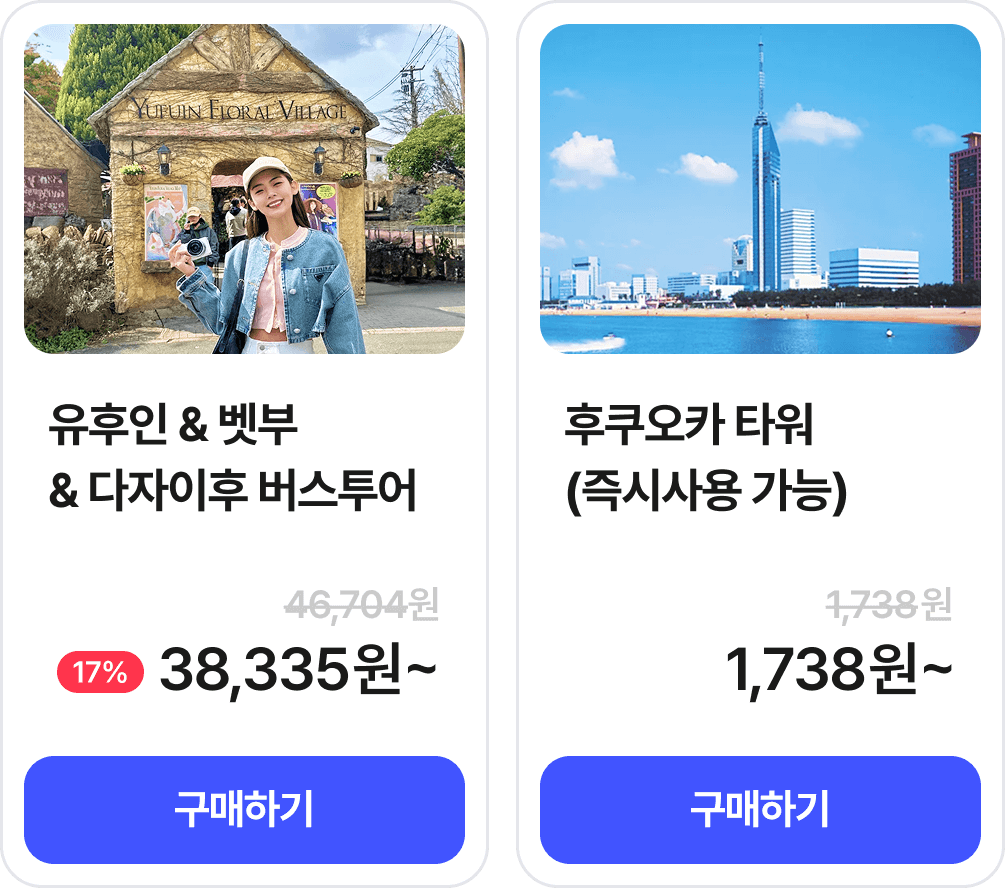Viewport: 1005px width, 888px height.
Task: Open the Yufuin bus tour product card
Action: point(244,190)
